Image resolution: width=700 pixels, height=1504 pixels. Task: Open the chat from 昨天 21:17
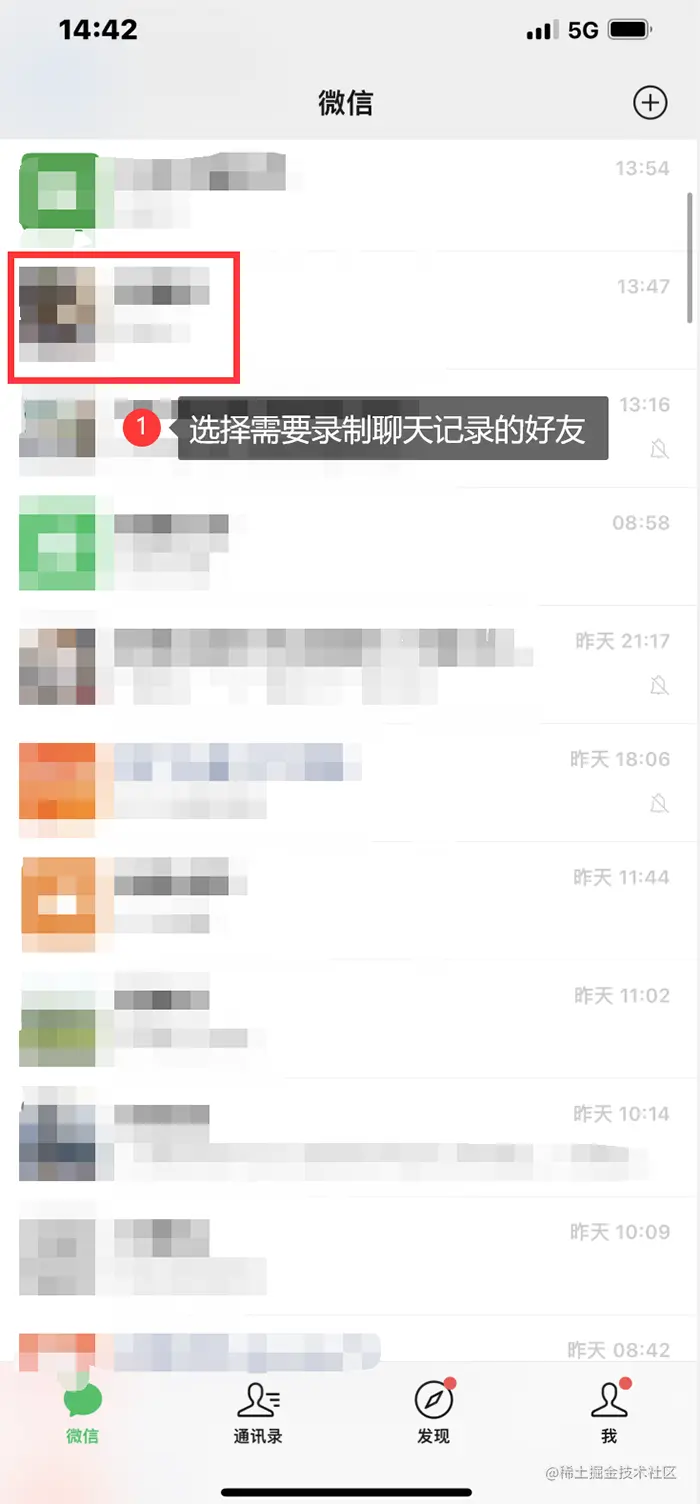click(350, 665)
